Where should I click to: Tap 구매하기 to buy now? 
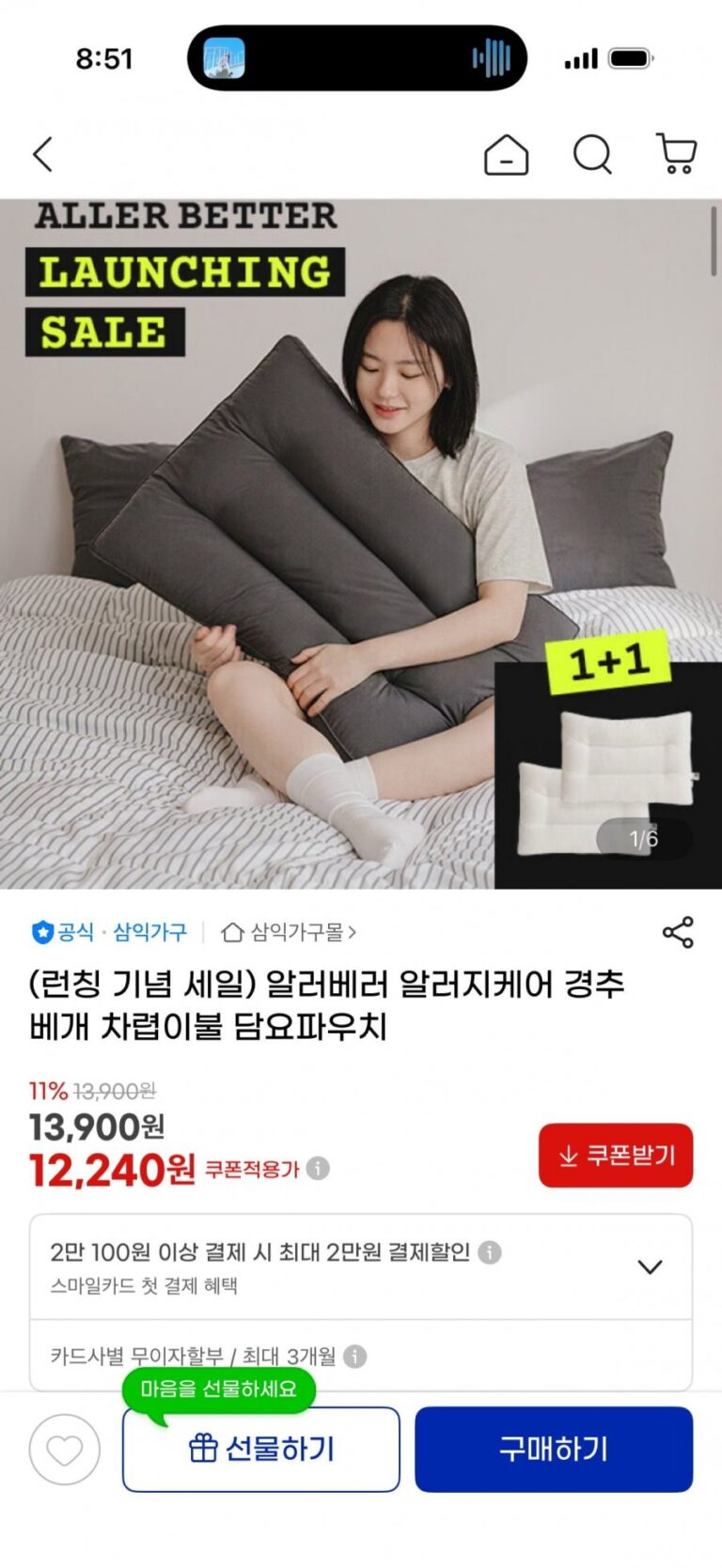(x=554, y=1449)
